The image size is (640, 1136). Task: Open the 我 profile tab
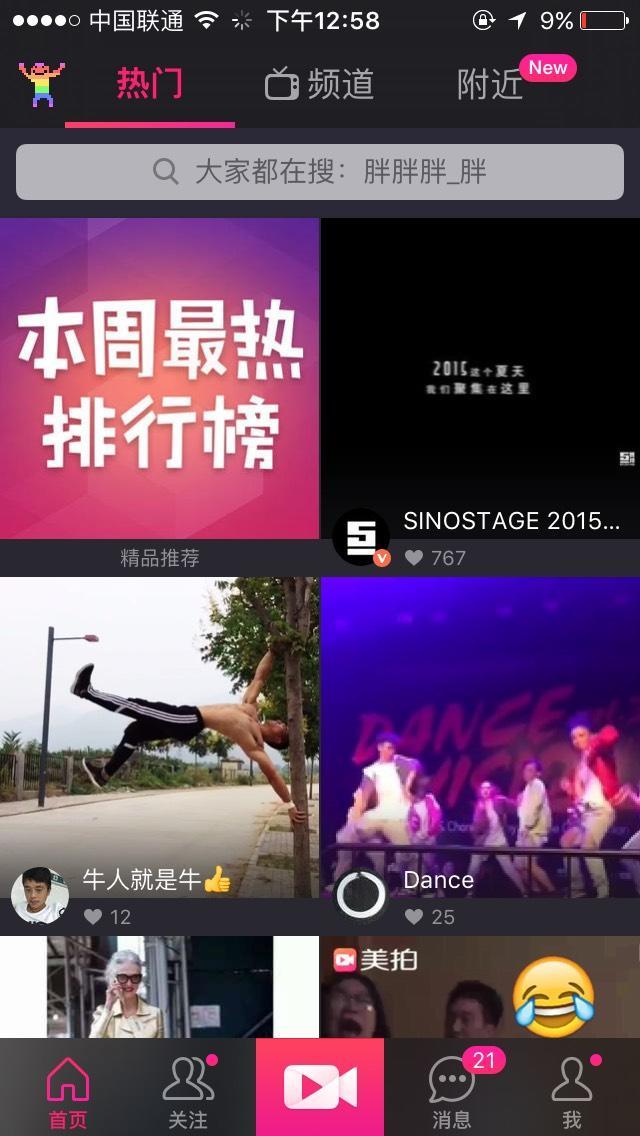[x=571, y=1092]
